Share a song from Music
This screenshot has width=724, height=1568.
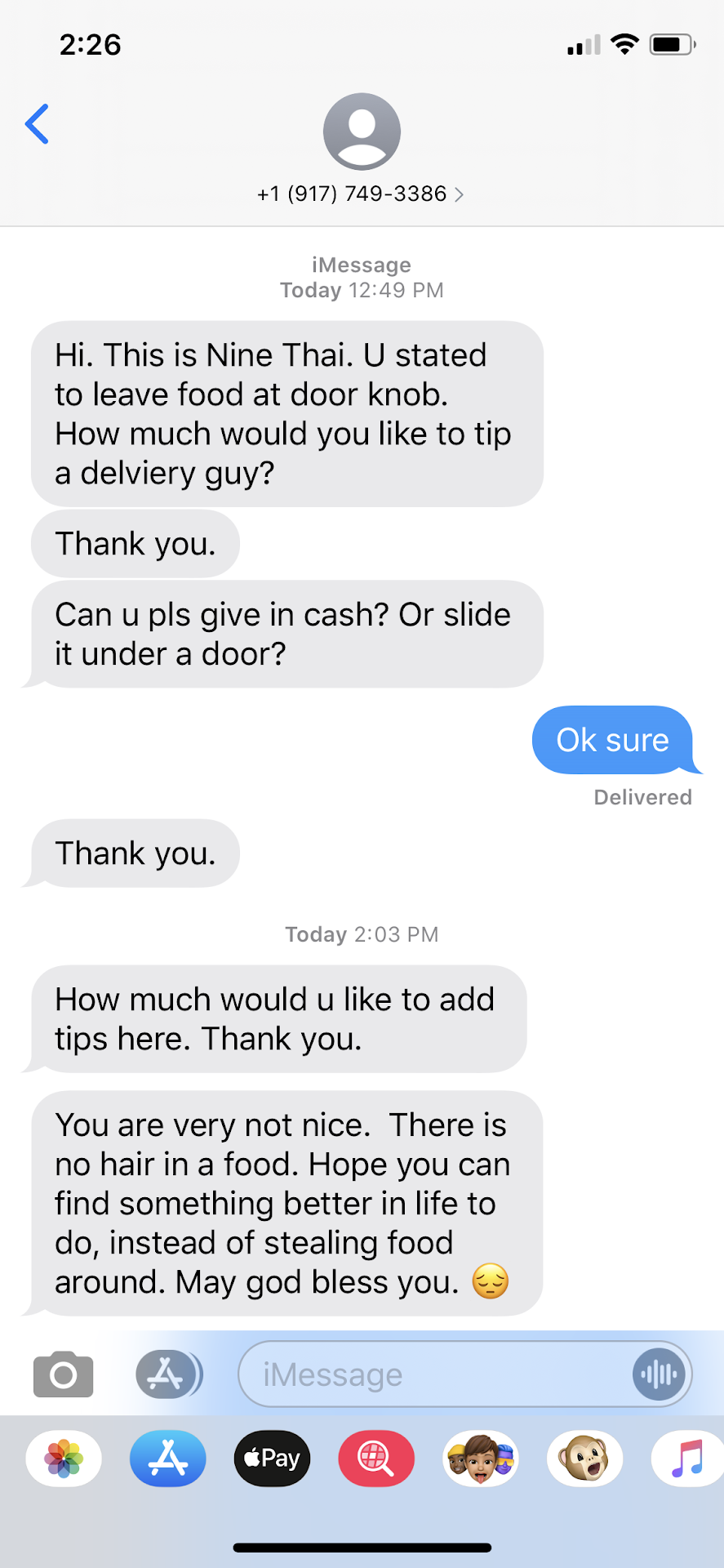687,1459
